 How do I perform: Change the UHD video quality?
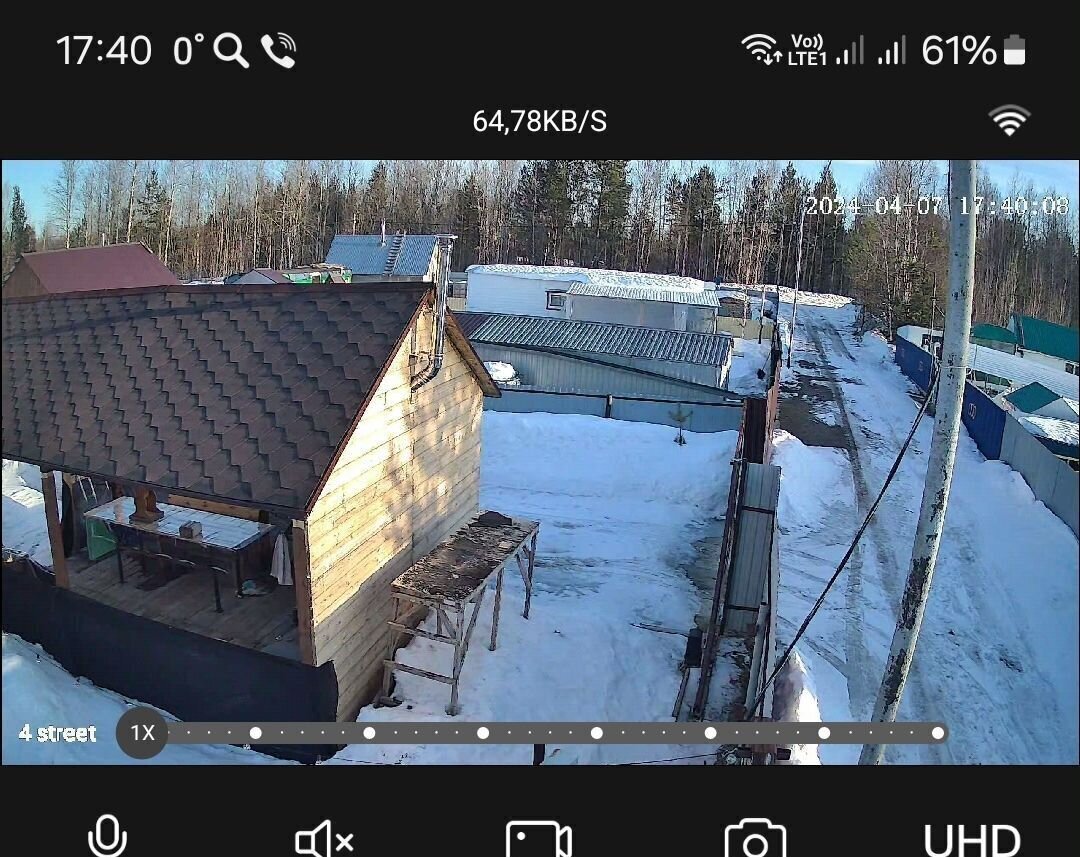971,840
